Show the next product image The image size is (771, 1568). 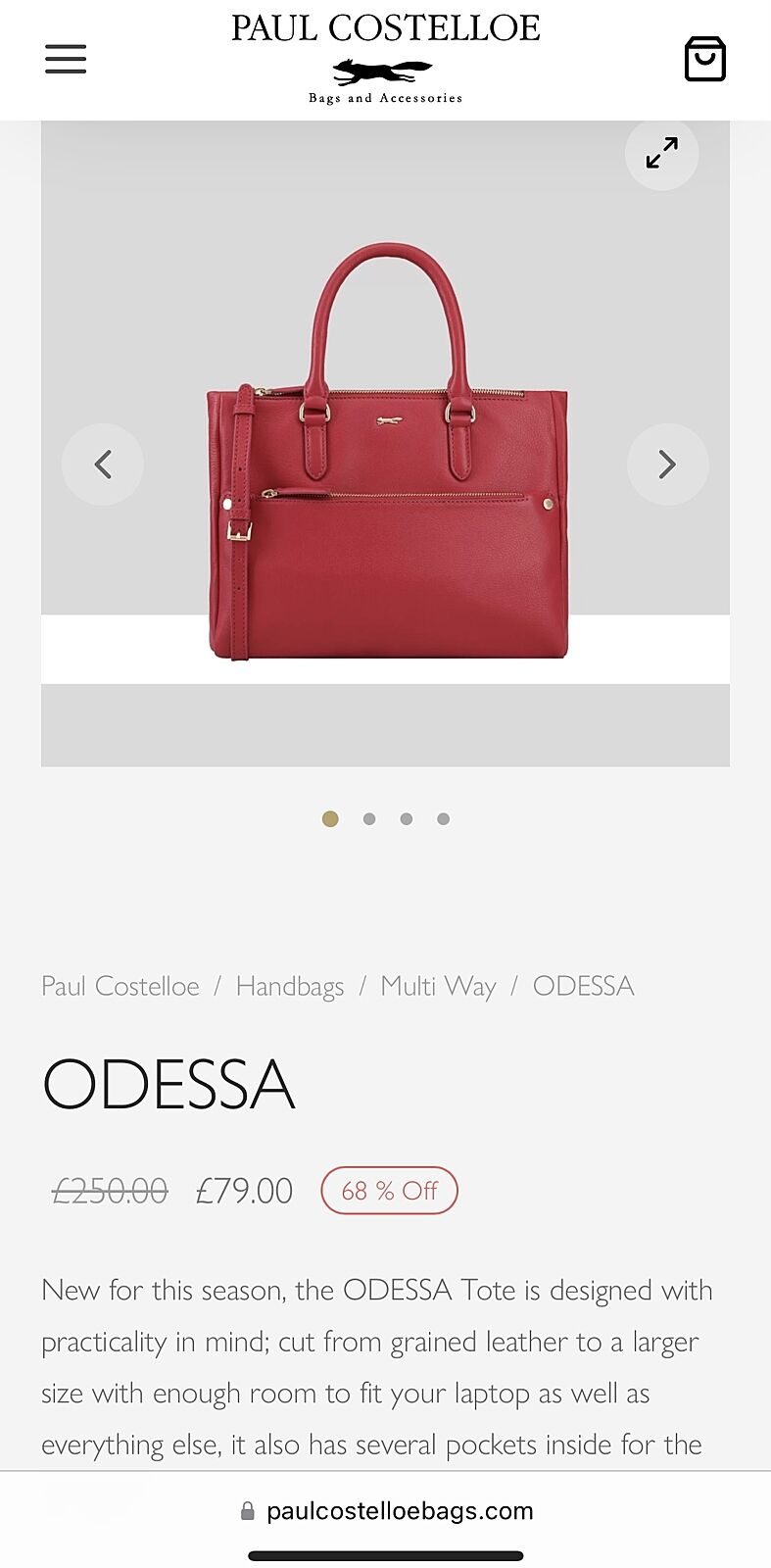tap(667, 464)
